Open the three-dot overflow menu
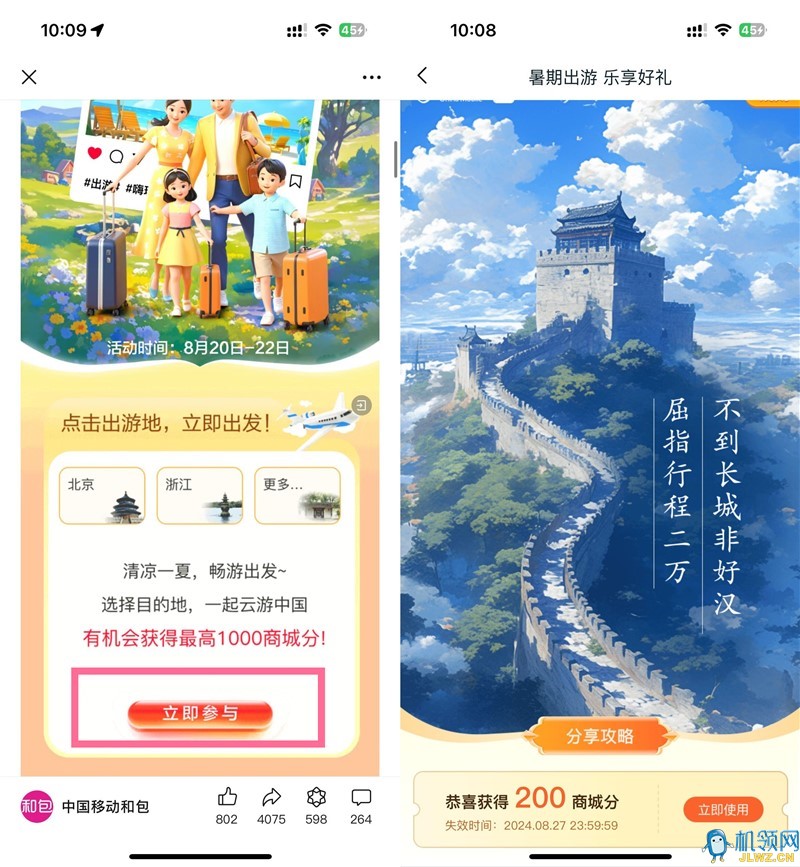The height and width of the screenshot is (867, 800). (x=372, y=77)
